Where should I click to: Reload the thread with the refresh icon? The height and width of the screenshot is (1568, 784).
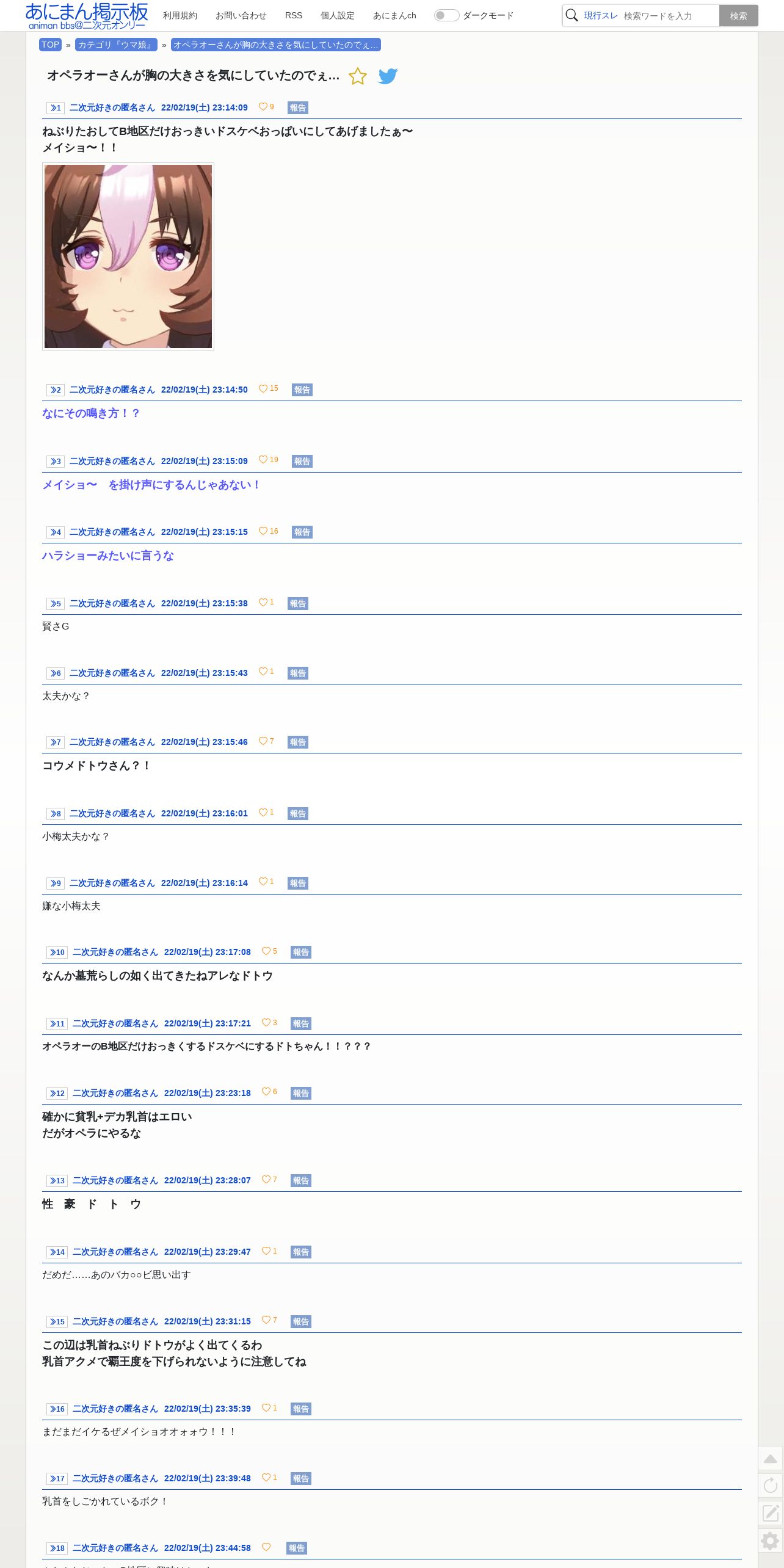[x=771, y=1485]
